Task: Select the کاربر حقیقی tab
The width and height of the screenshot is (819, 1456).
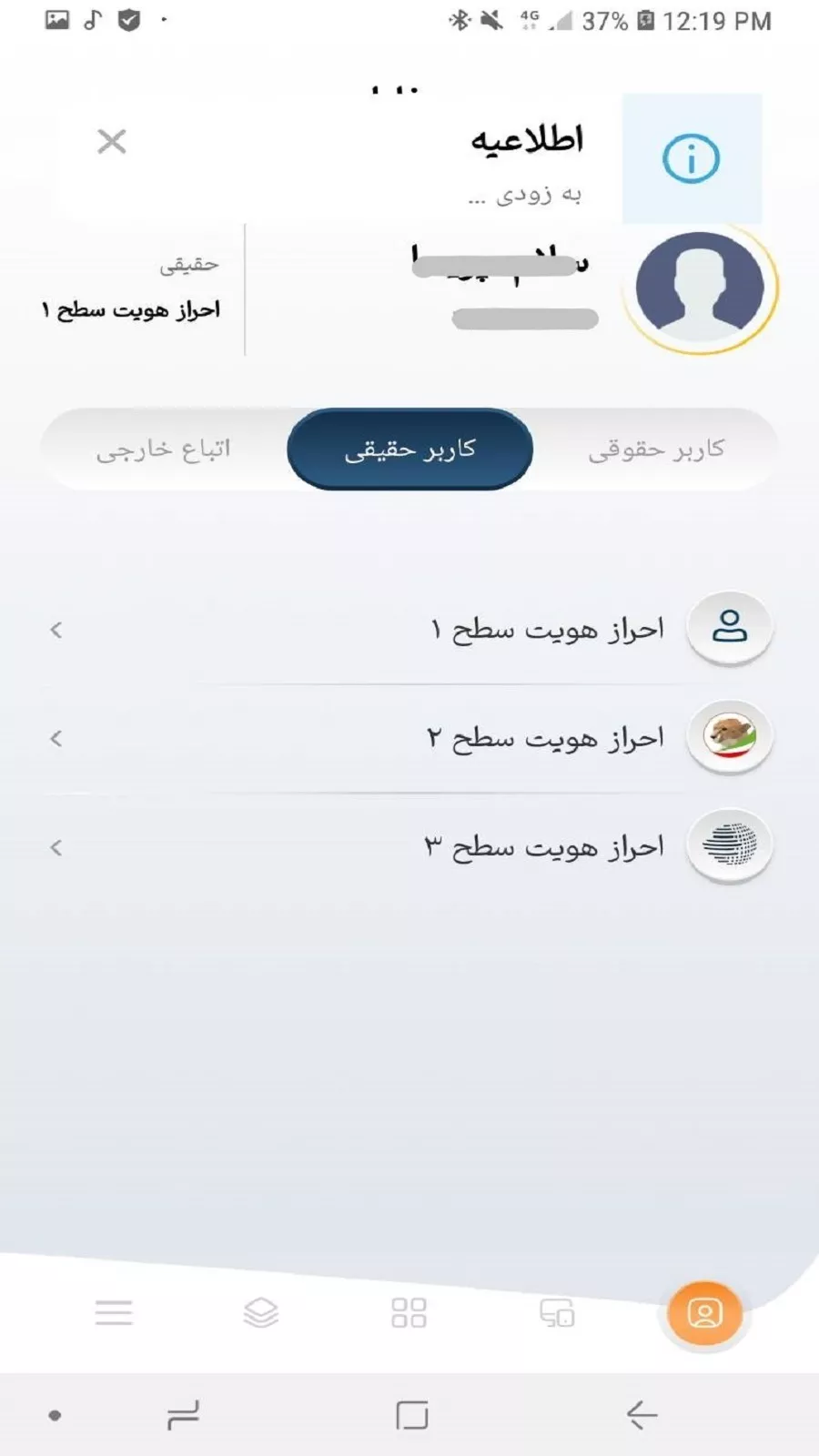Action: 409,450
